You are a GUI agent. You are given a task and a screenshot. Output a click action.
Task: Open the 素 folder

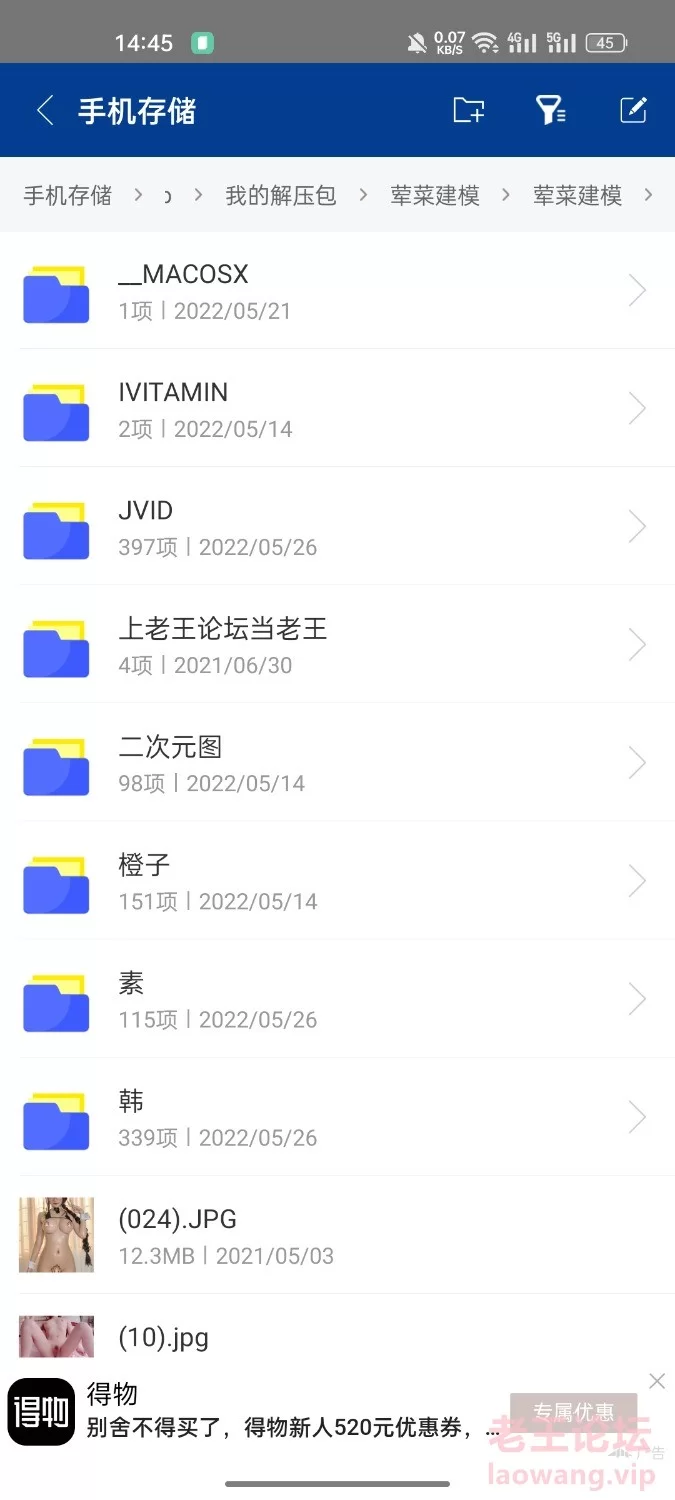coord(337,999)
